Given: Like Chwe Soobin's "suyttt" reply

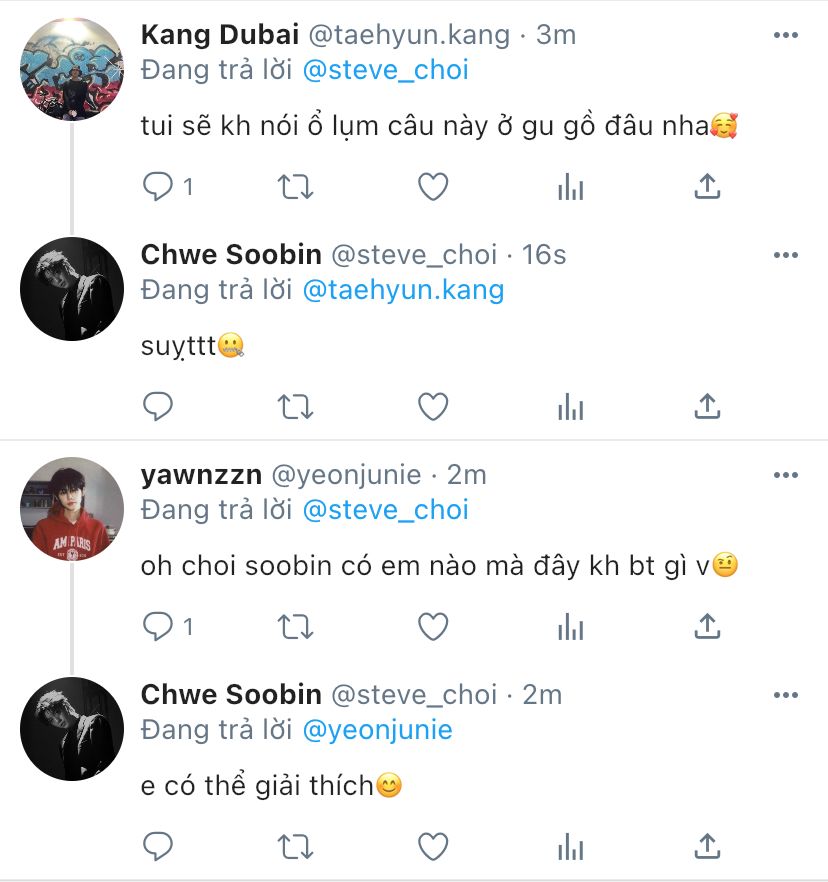Looking at the screenshot, I should tap(432, 406).
